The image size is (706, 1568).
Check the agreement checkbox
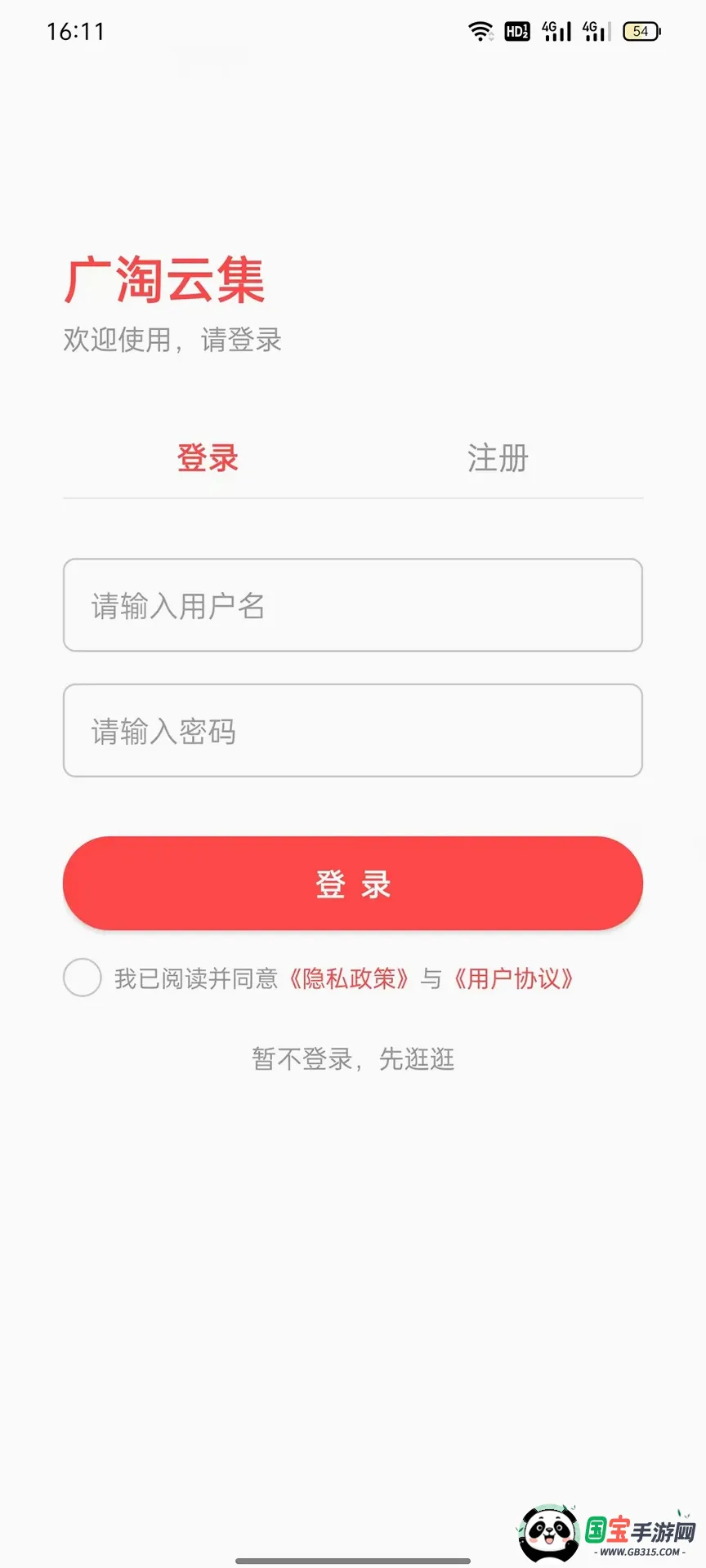click(x=83, y=978)
